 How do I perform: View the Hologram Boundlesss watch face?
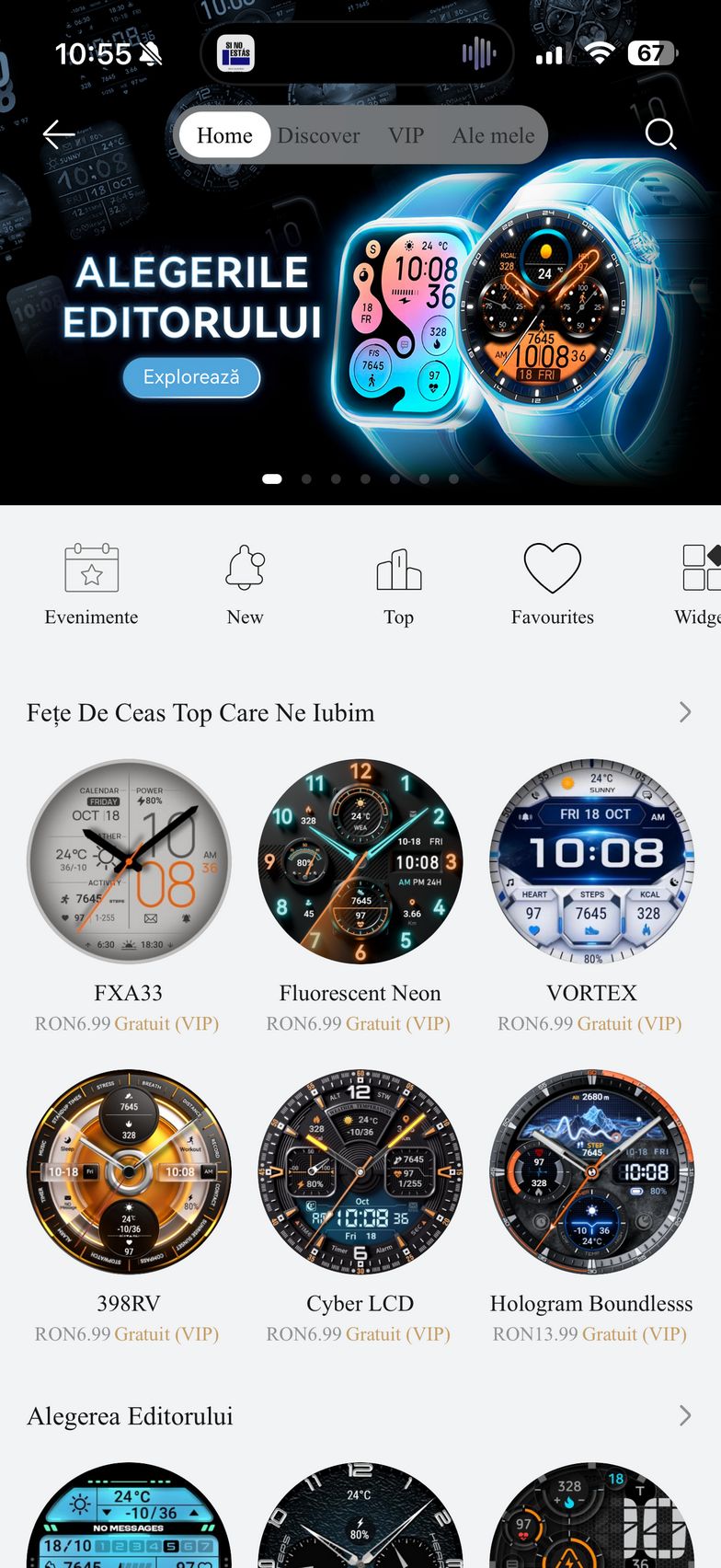click(x=591, y=1171)
